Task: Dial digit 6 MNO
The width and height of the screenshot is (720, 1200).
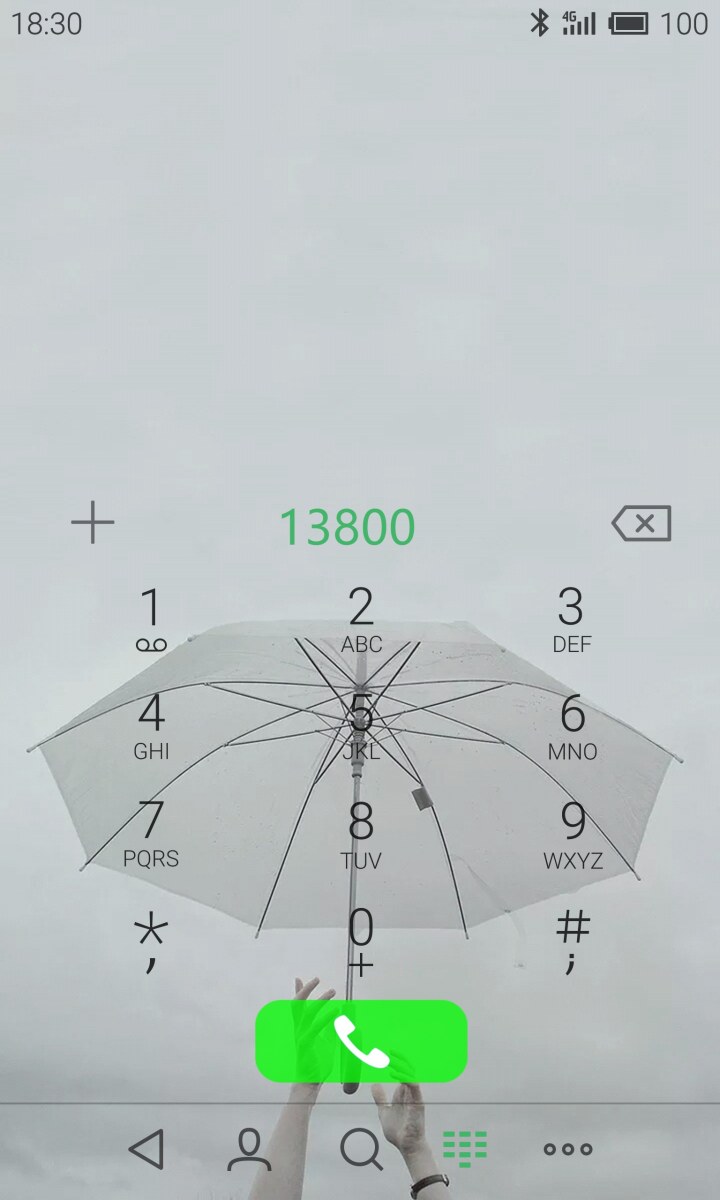Action: click(x=571, y=727)
